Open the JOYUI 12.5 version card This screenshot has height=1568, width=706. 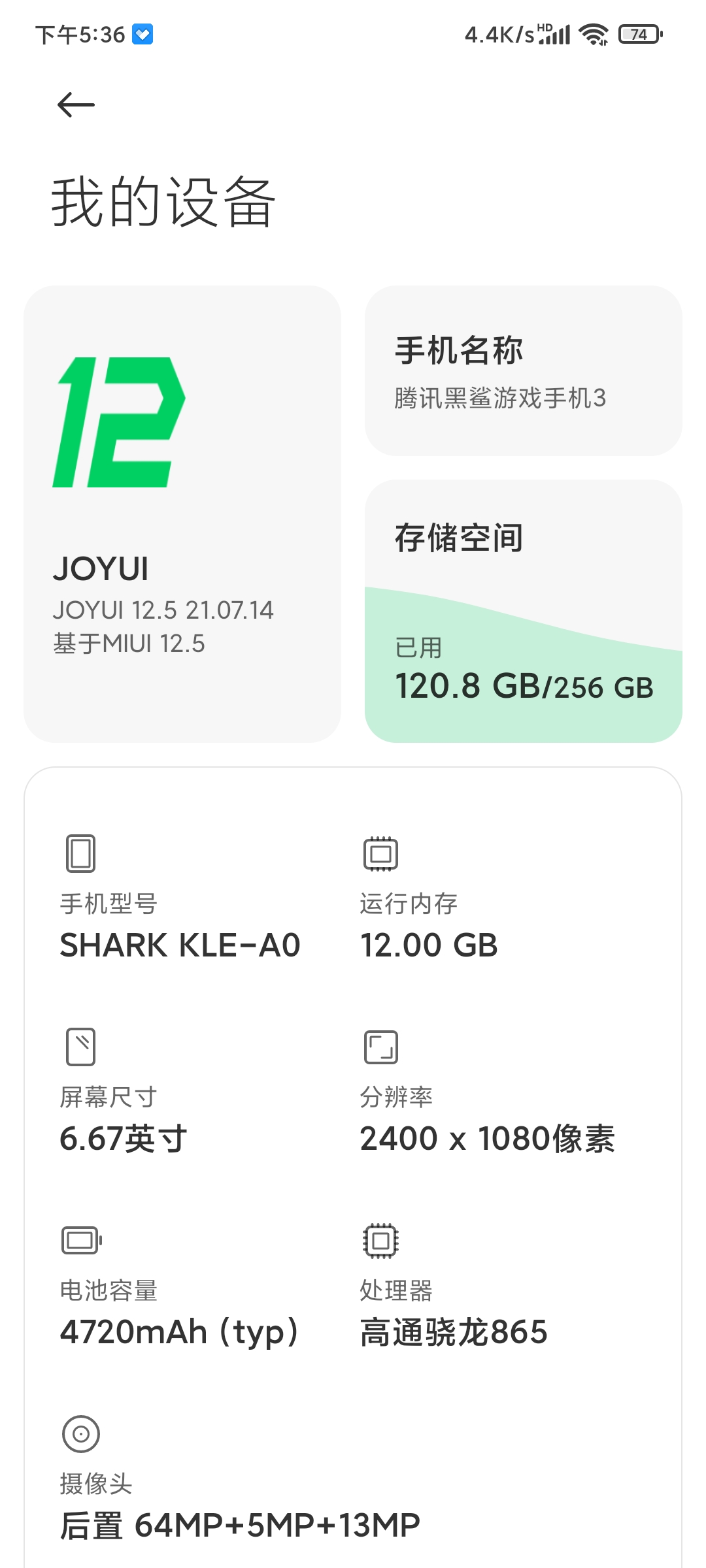182,514
